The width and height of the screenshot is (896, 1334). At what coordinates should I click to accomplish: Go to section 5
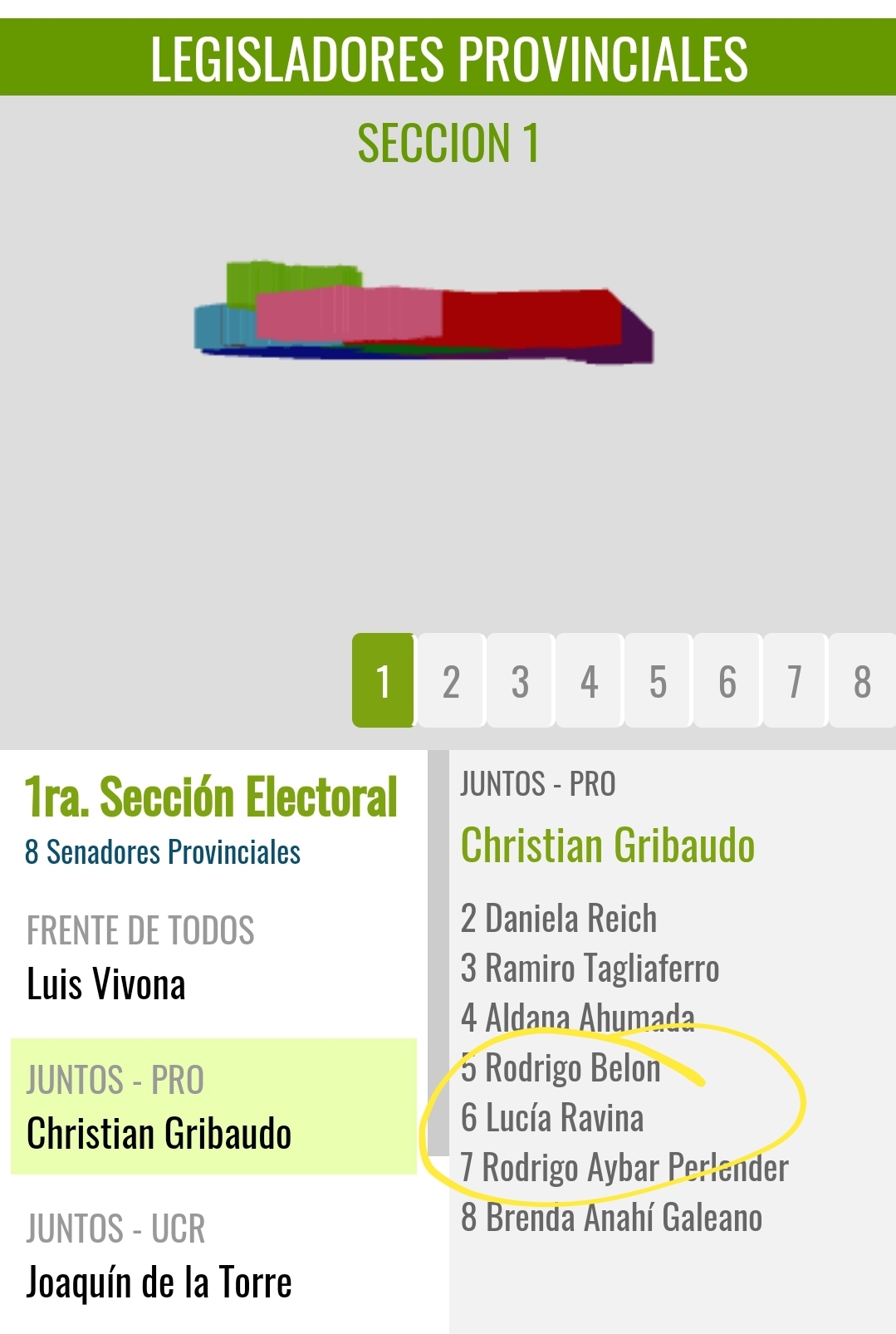tap(659, 681)
